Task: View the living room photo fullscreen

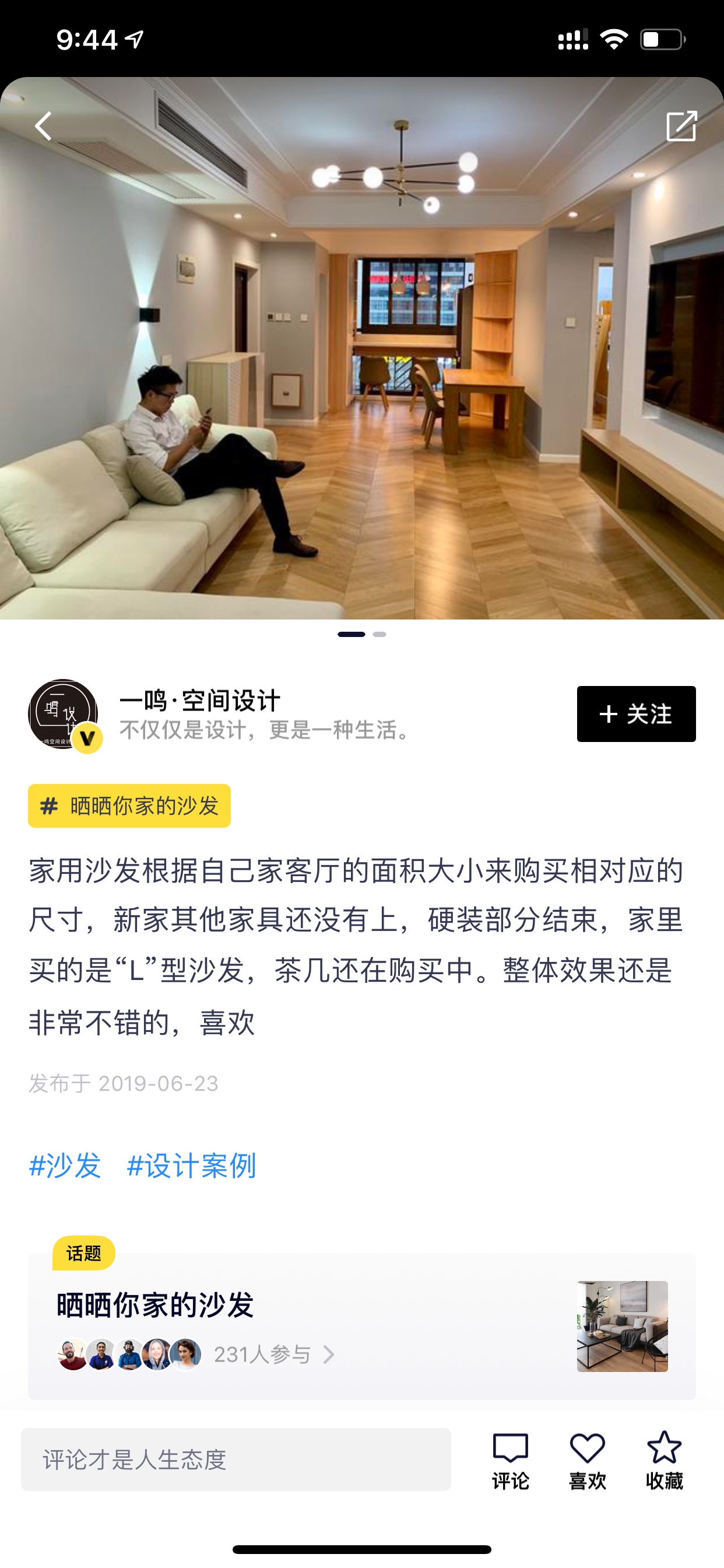Action: (361, 348)
